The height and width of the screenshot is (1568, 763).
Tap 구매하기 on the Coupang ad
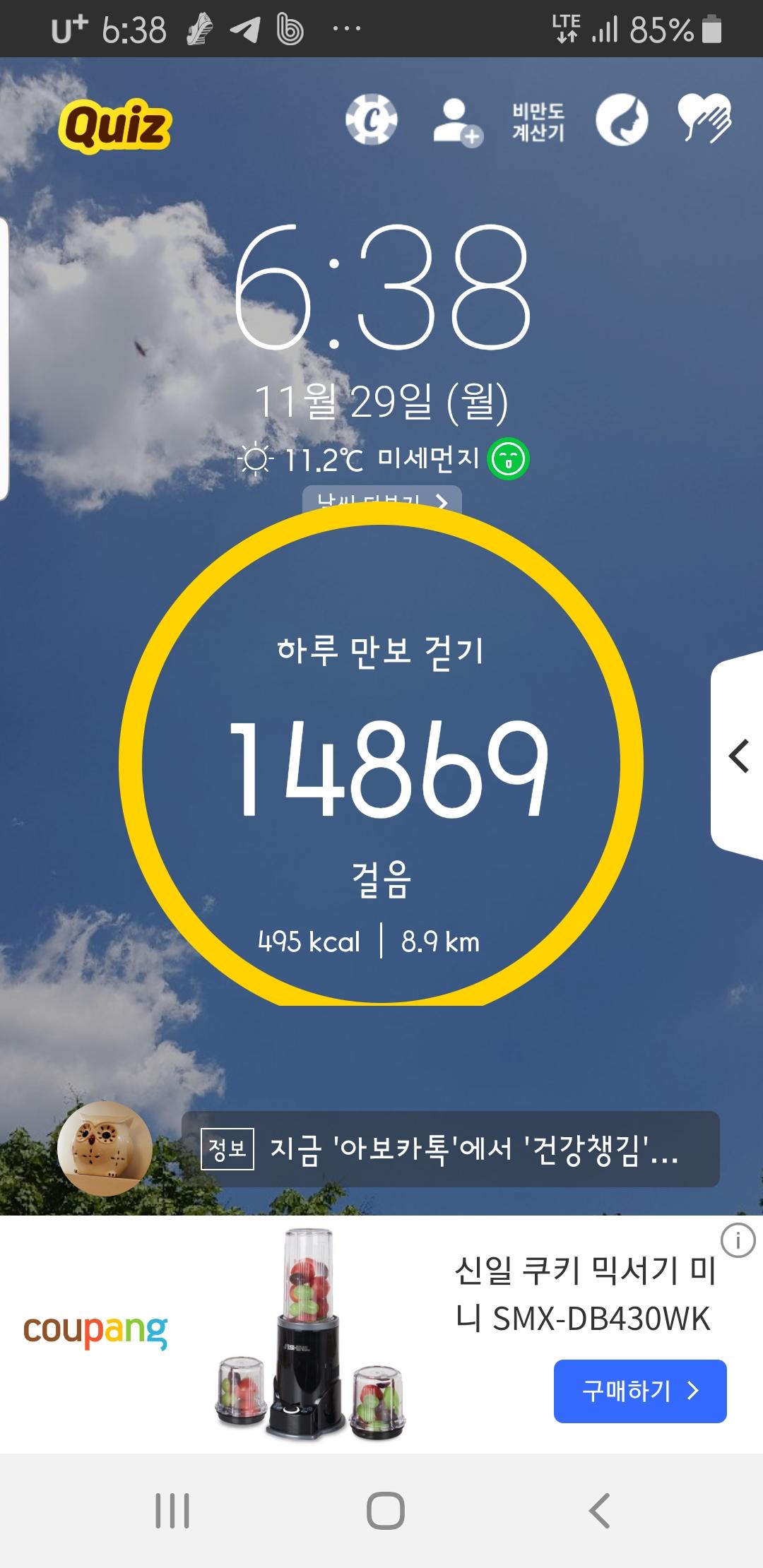pyautogui.click(x=639, y=1391)
